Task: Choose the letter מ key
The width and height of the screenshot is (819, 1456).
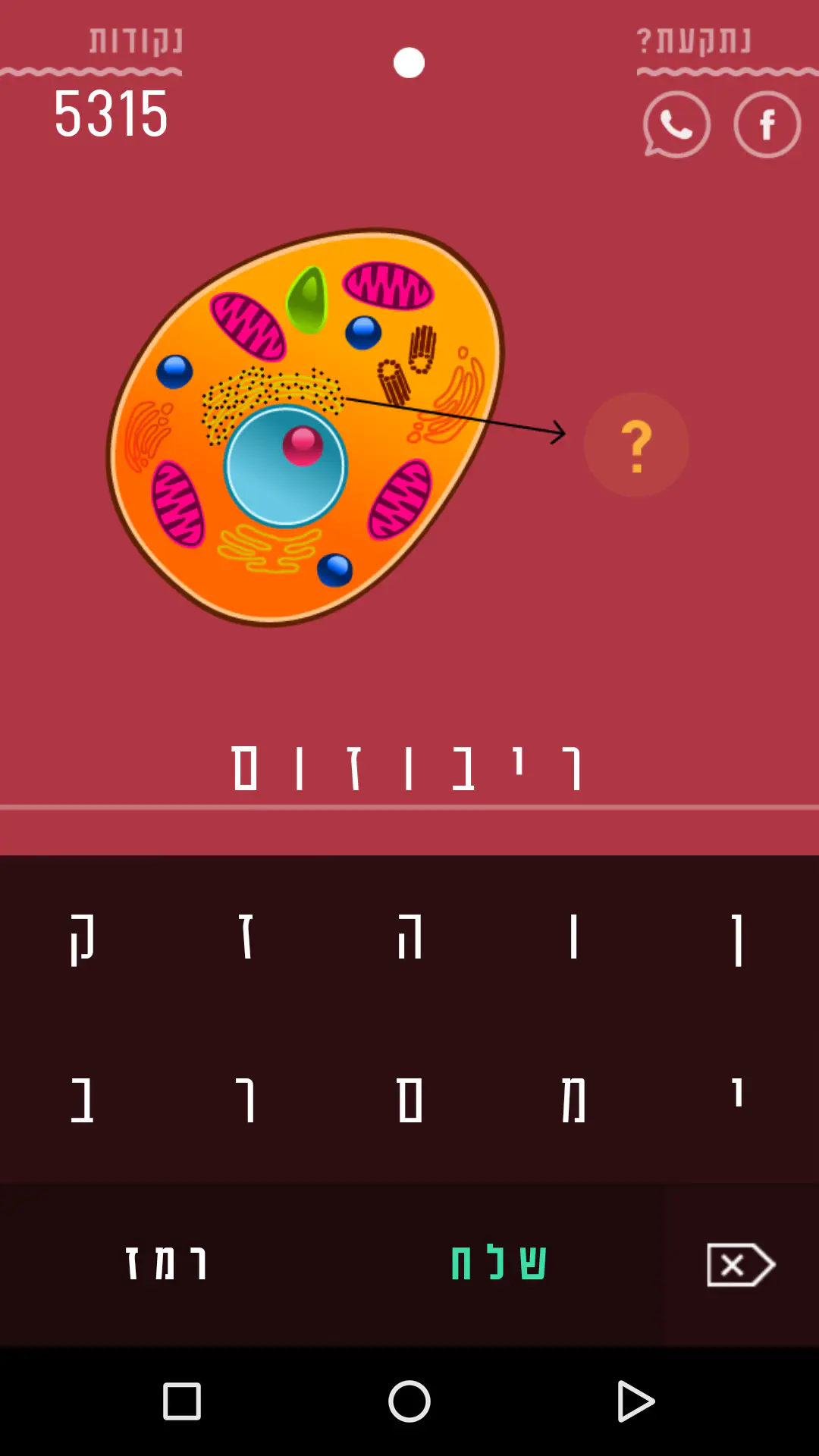Action: (x=573, y=1100)
